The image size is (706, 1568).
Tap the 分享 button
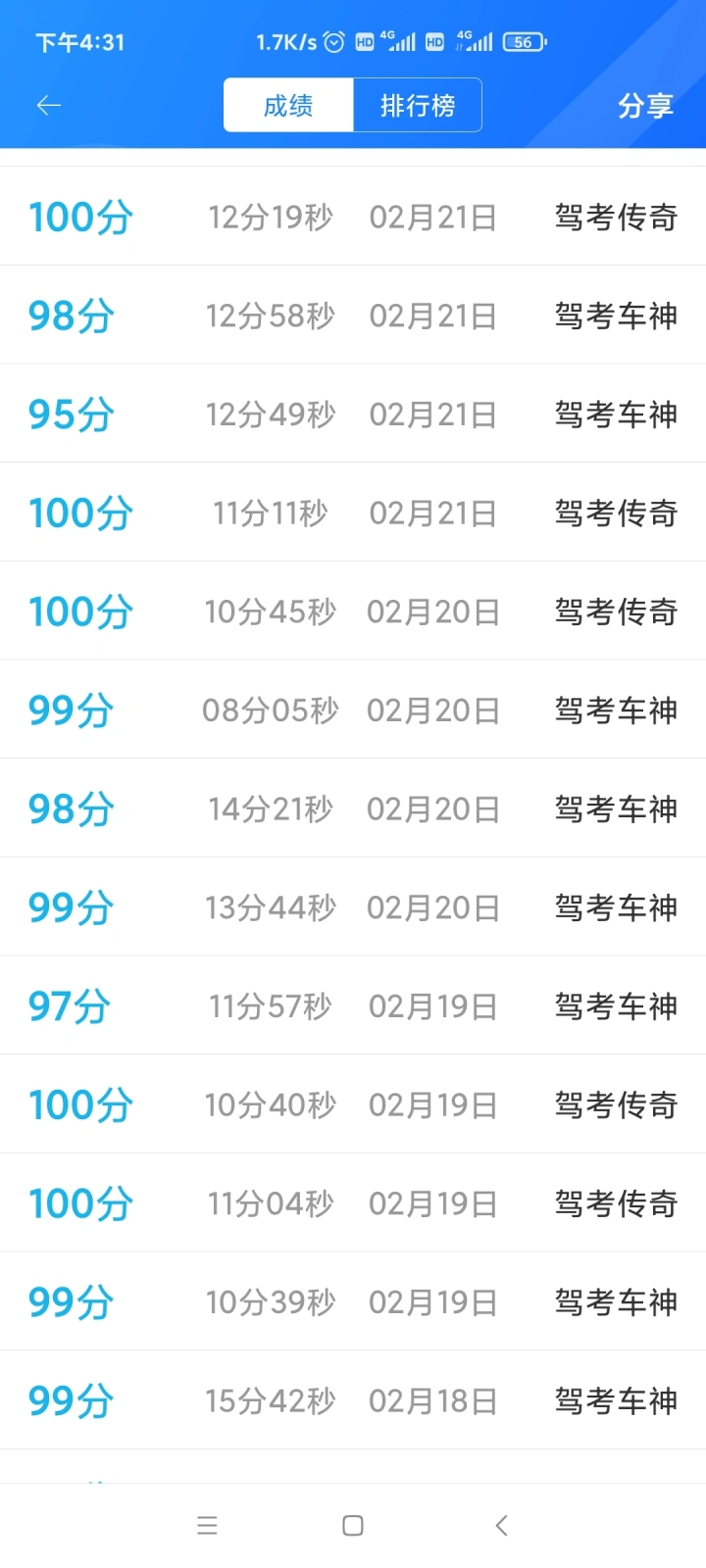(645, 106)
